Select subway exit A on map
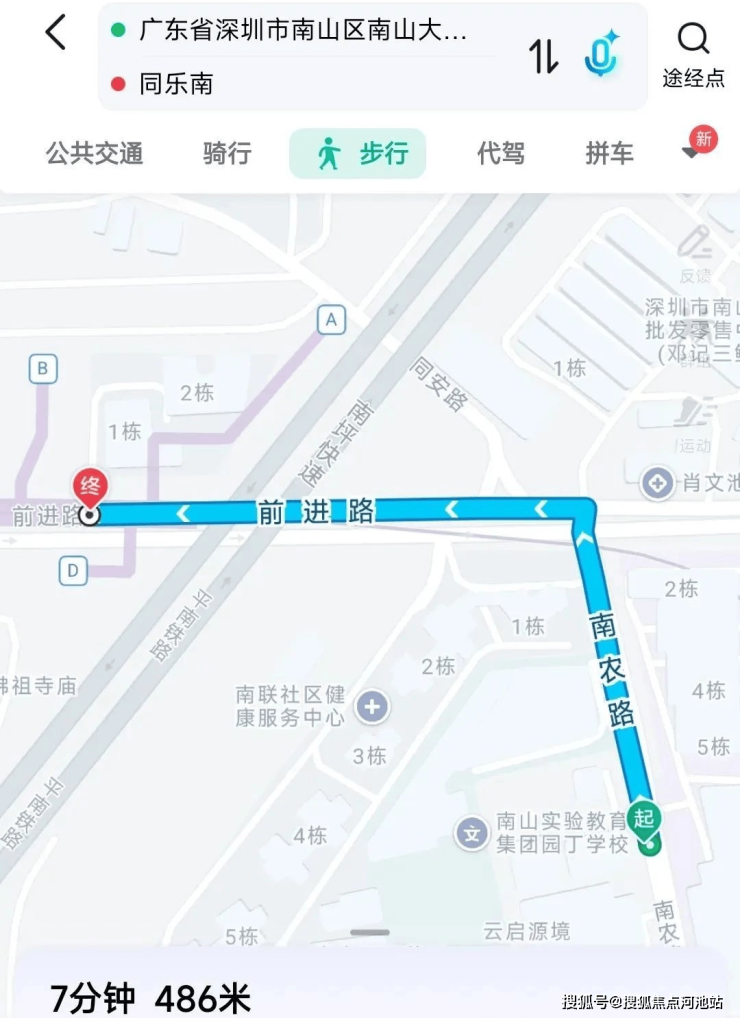The image size is (740, 1018). click(x=331, y=320)
